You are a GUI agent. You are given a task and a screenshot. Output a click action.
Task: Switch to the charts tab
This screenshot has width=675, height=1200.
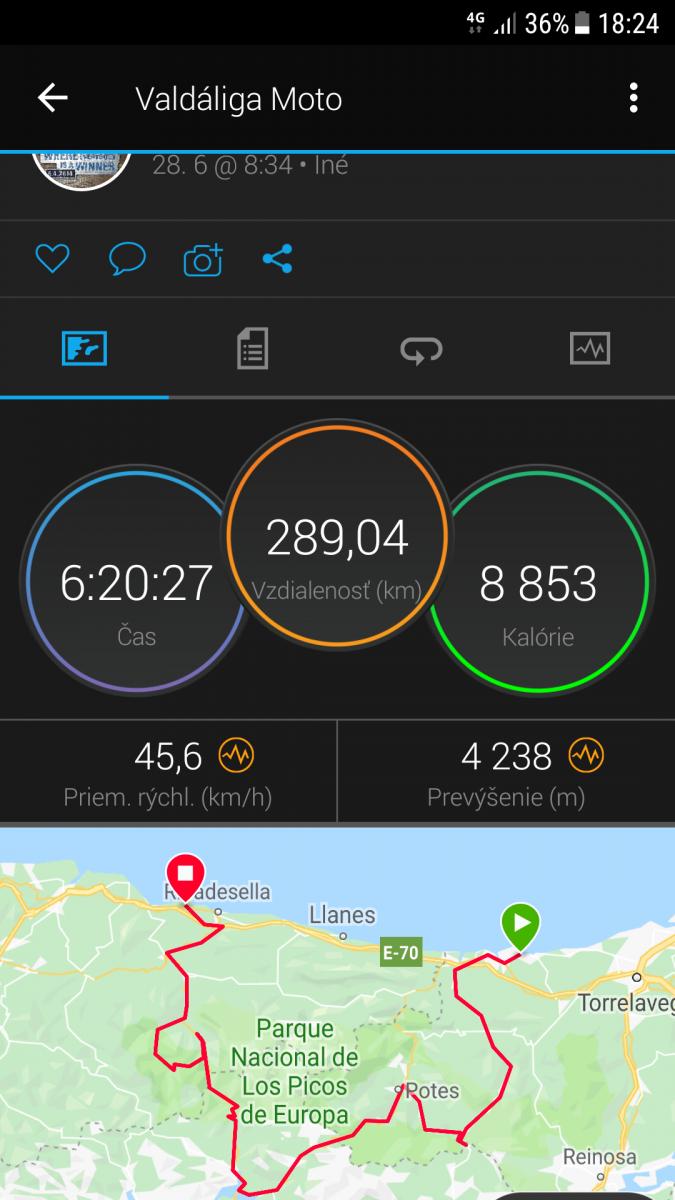pos(590,349)
